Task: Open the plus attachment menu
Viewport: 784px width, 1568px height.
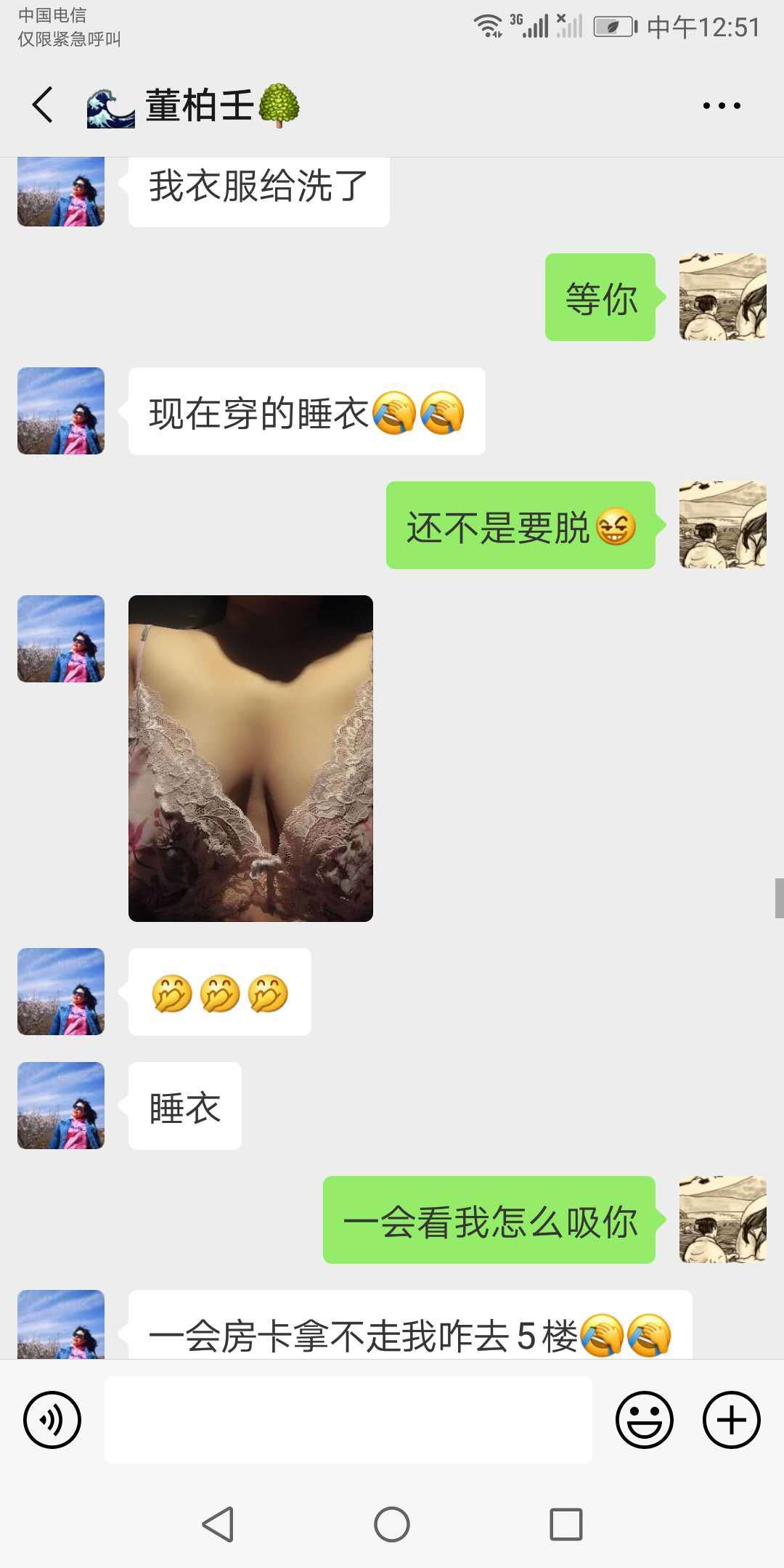Action: pos(731,1420)
